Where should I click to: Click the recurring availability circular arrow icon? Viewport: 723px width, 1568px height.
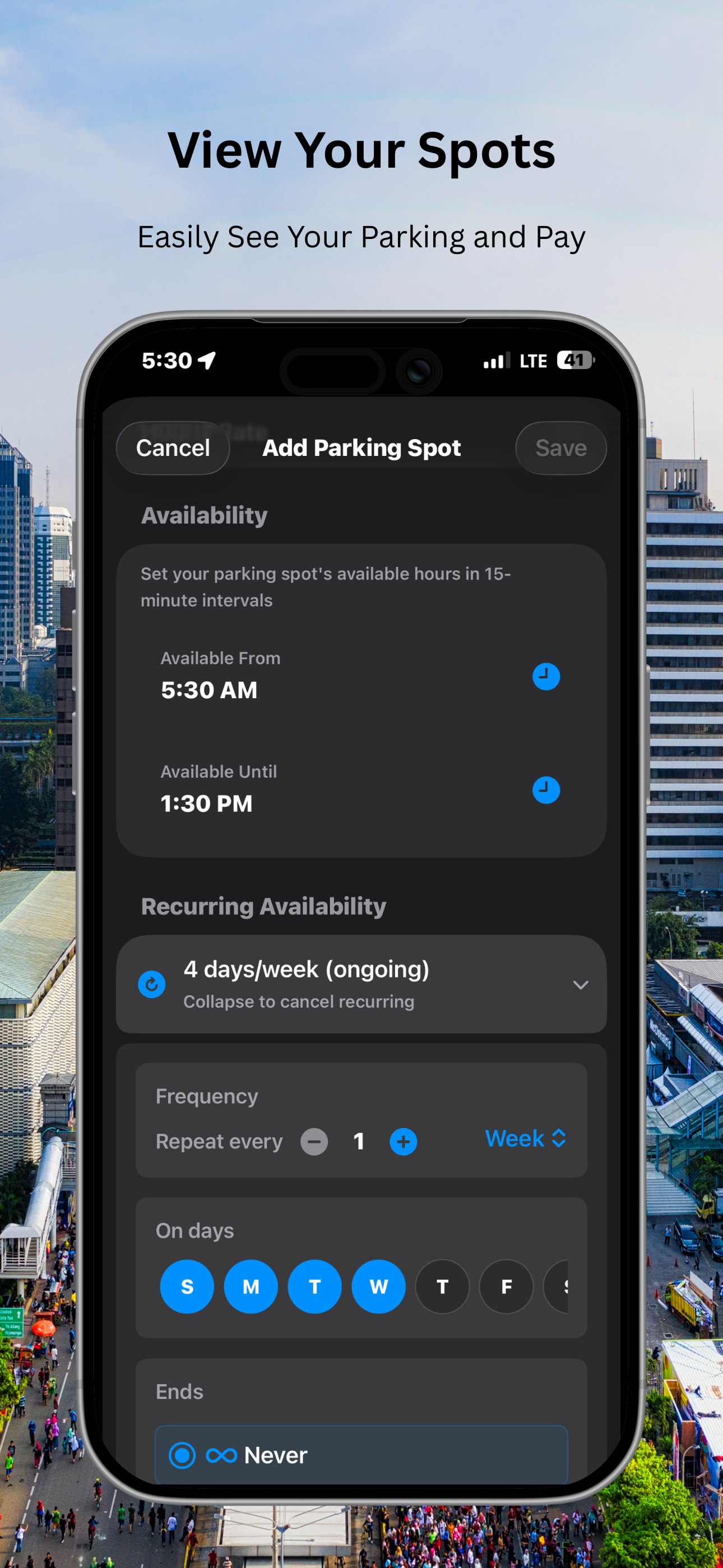(151, 984)
